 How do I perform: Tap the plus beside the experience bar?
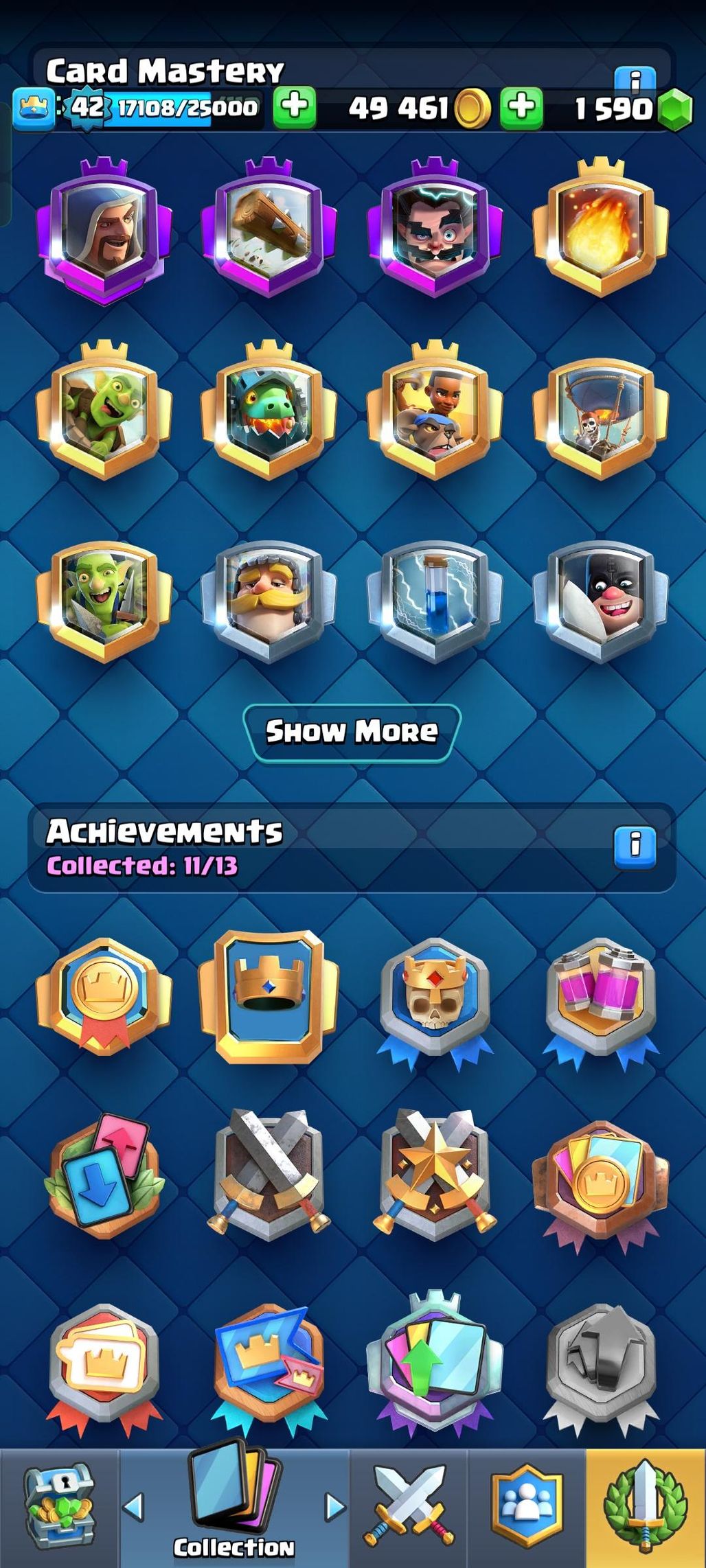coord(295,107)
